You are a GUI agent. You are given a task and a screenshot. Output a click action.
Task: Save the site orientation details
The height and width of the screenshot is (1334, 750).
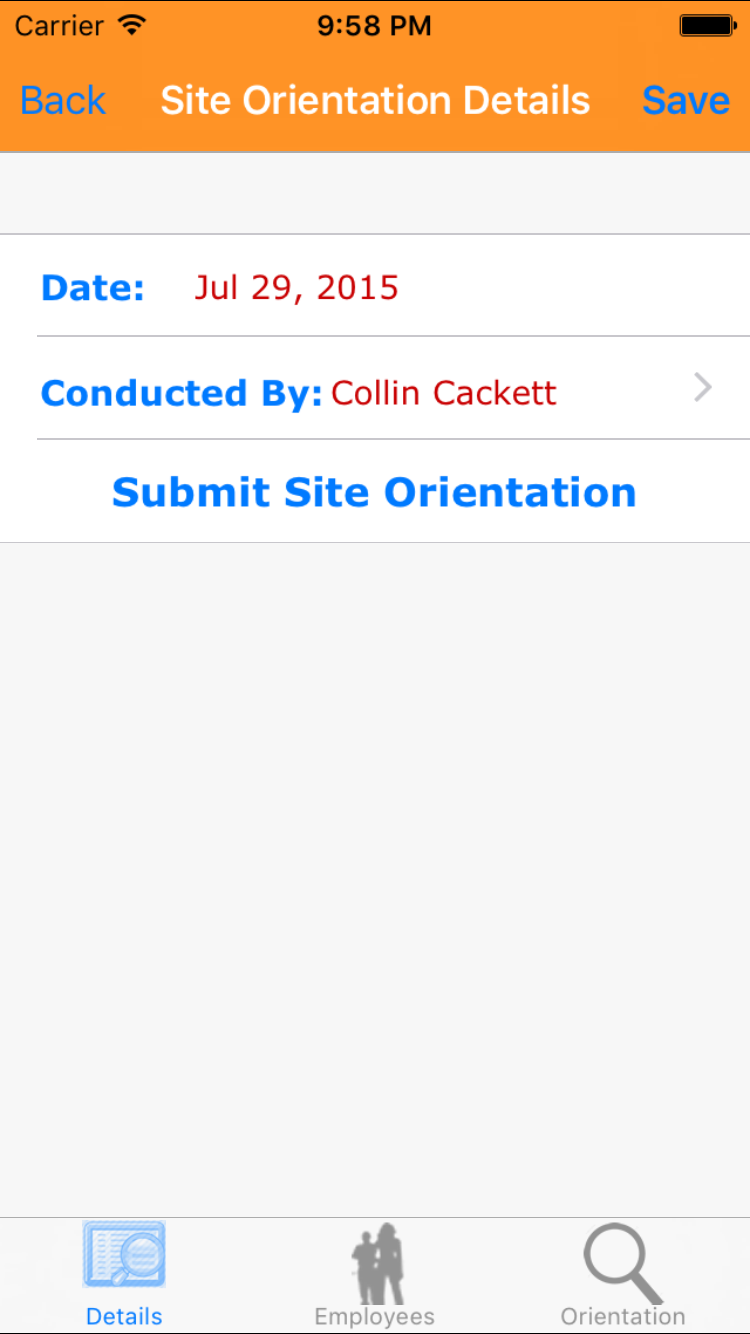tap(686, 101)
